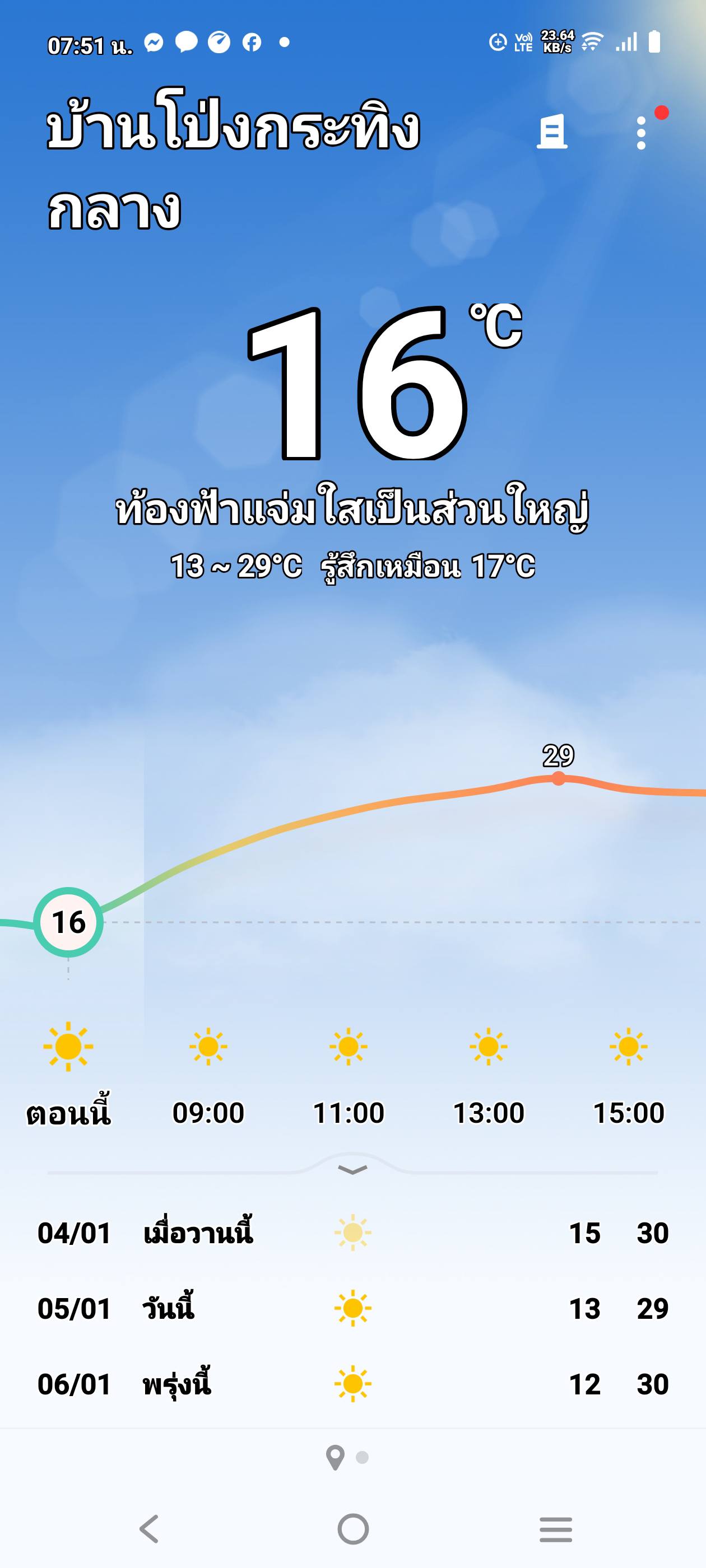Open today's 05/01 forecast row
The width and height of the screenshot is (706, 1568).
click(352, 1309)
